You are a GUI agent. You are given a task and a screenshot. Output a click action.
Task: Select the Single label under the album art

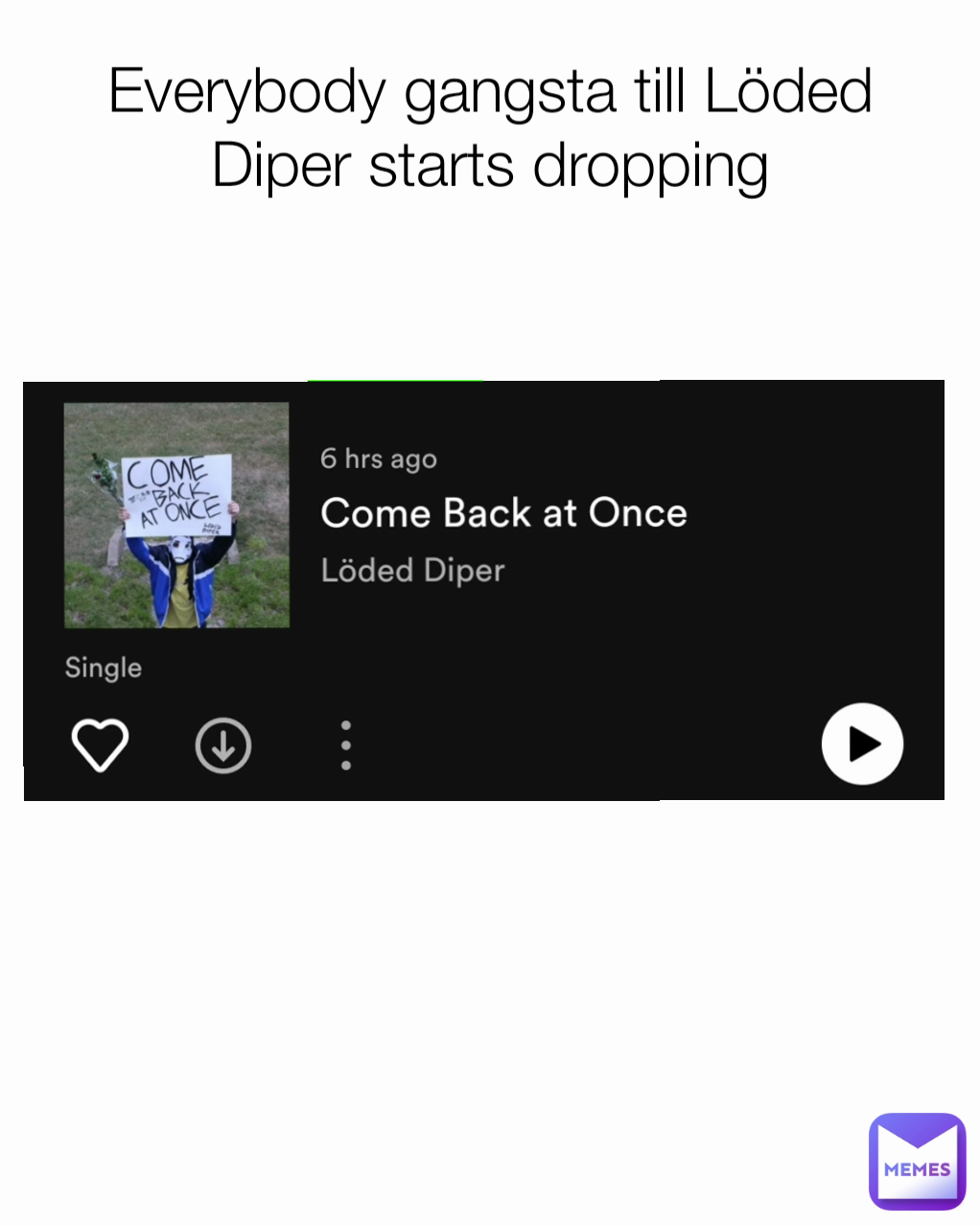[102, 667]
